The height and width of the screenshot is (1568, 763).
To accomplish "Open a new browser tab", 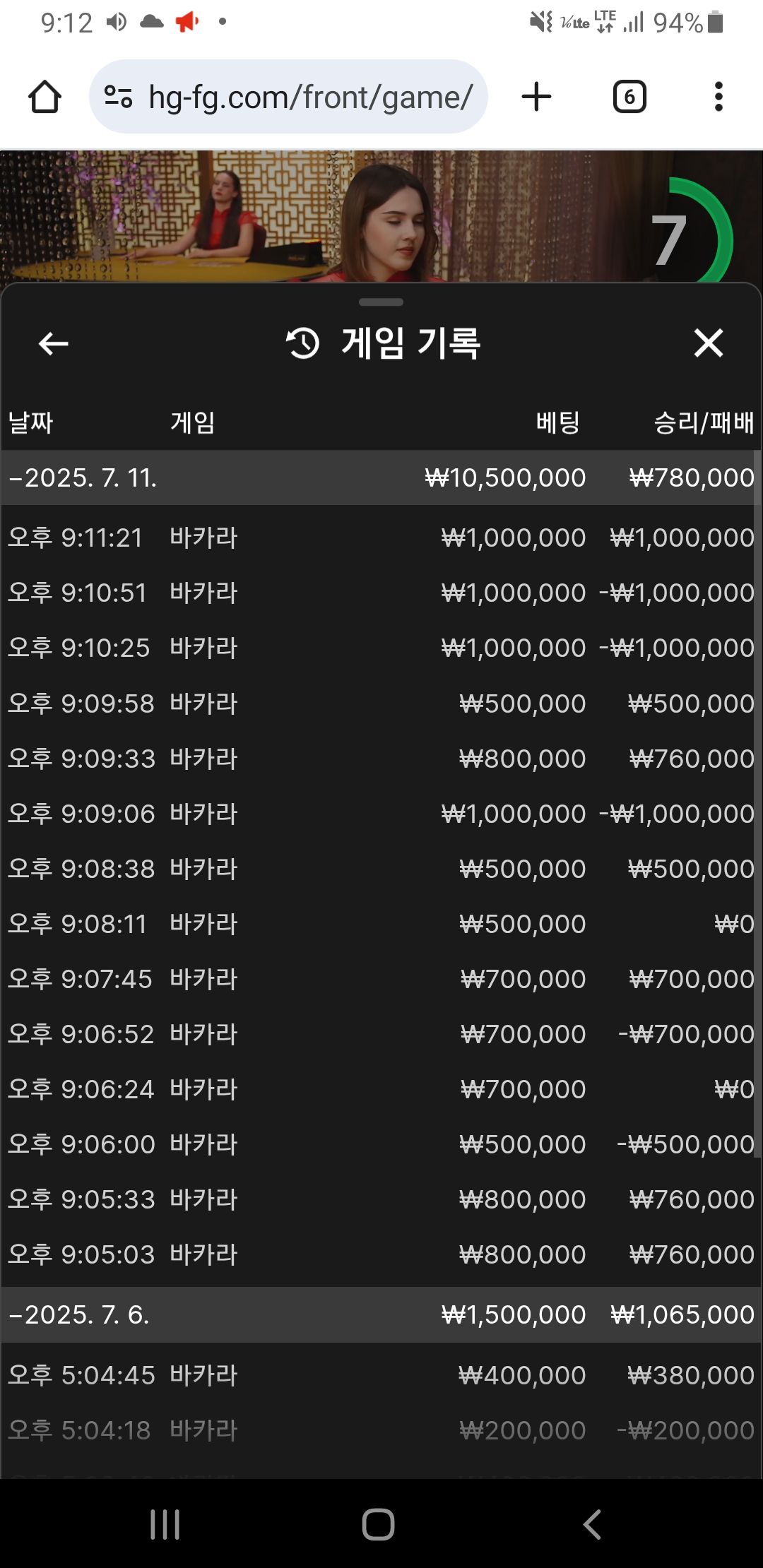I will [536, 97].
